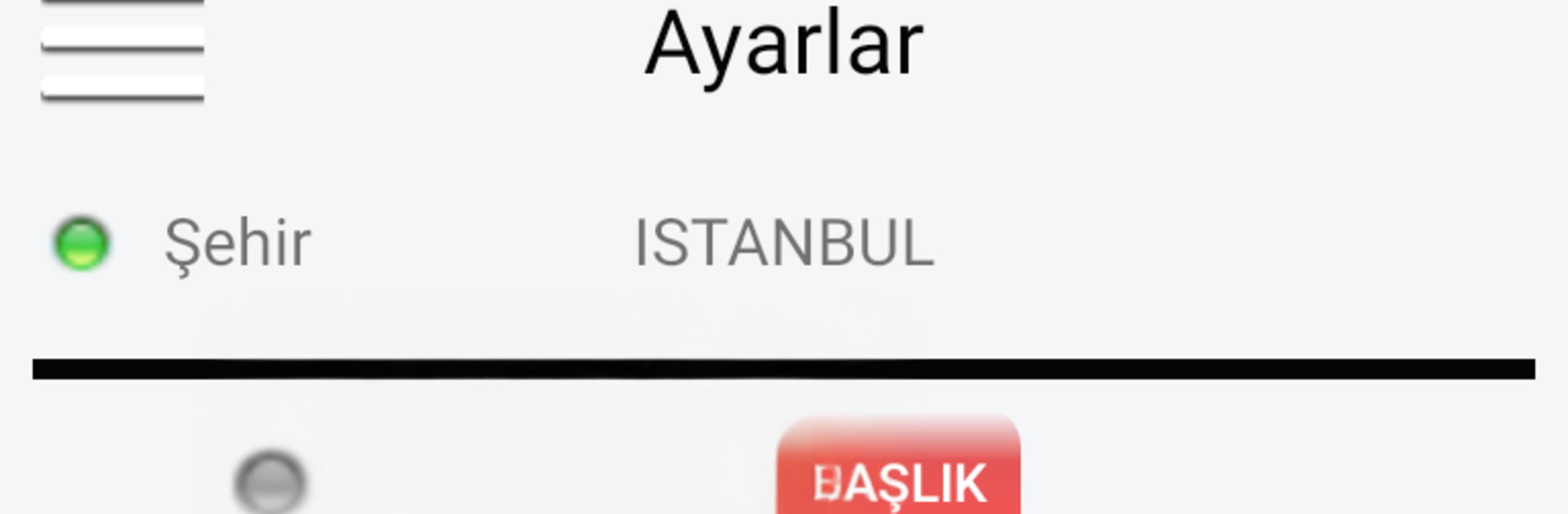Open the hamburger drawer menu

tap(122, 49)
